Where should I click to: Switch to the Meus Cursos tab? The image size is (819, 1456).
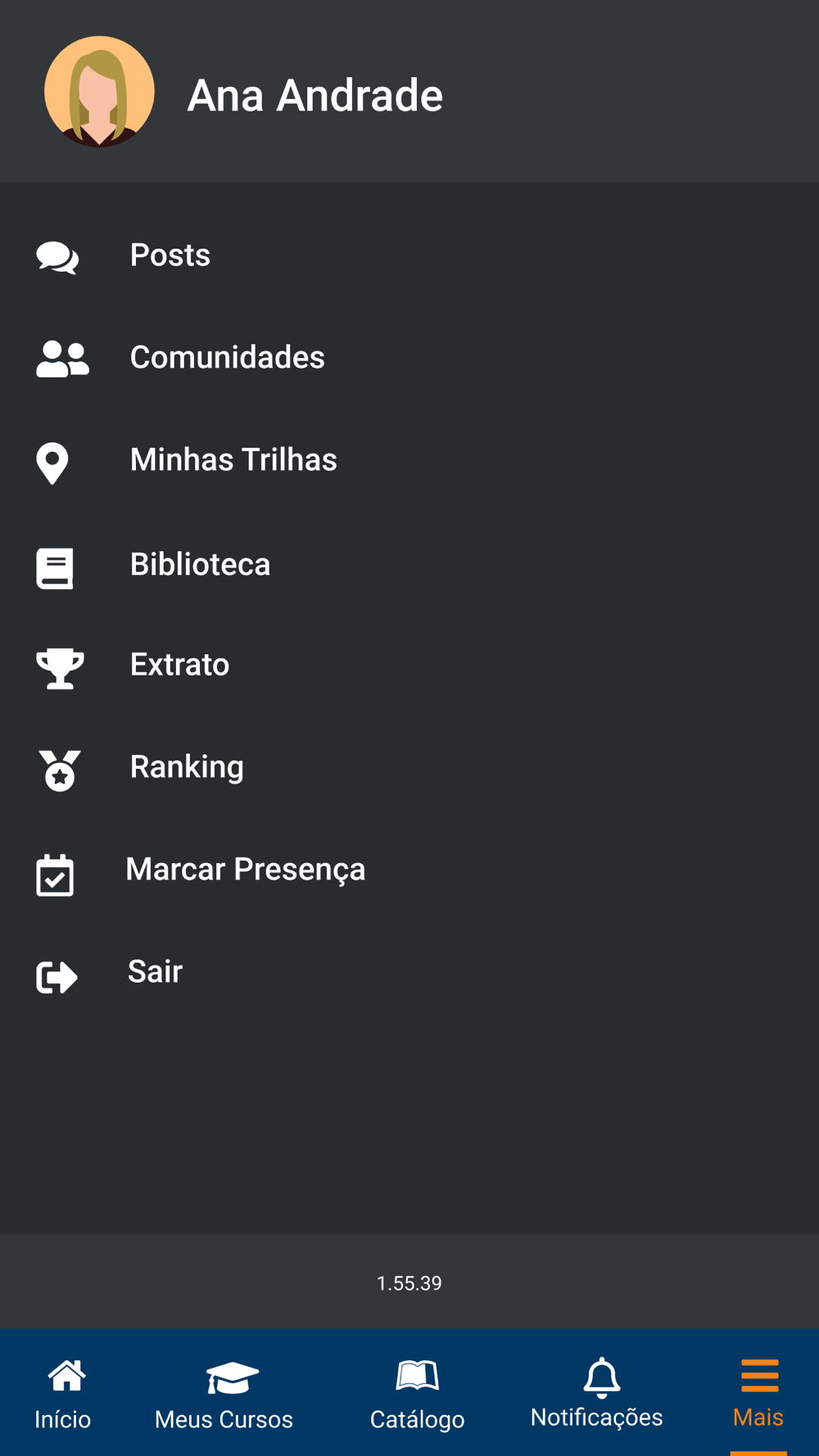point(224,1393)
